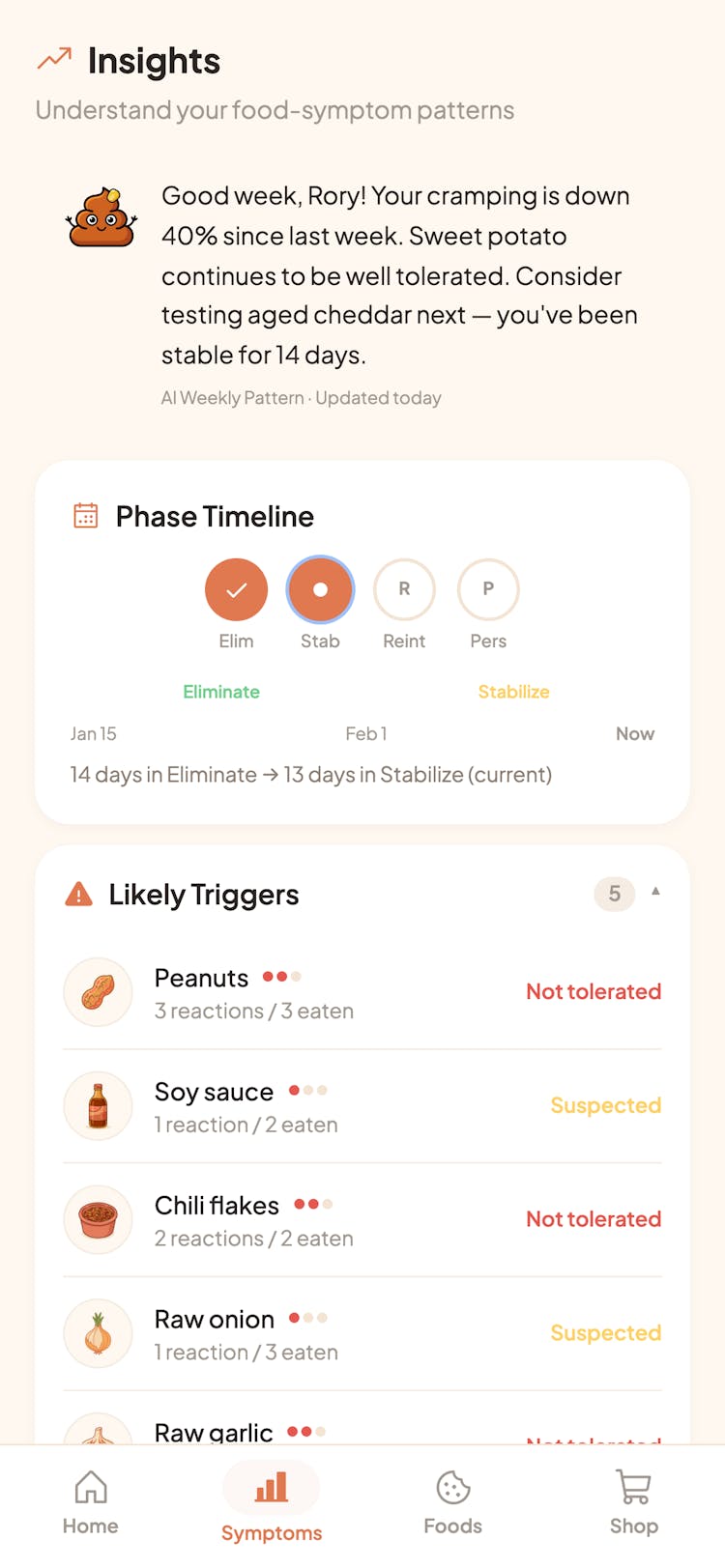Switch to the Home tab
This screenshot has height=1568, width=725.
click(91, 1502)
